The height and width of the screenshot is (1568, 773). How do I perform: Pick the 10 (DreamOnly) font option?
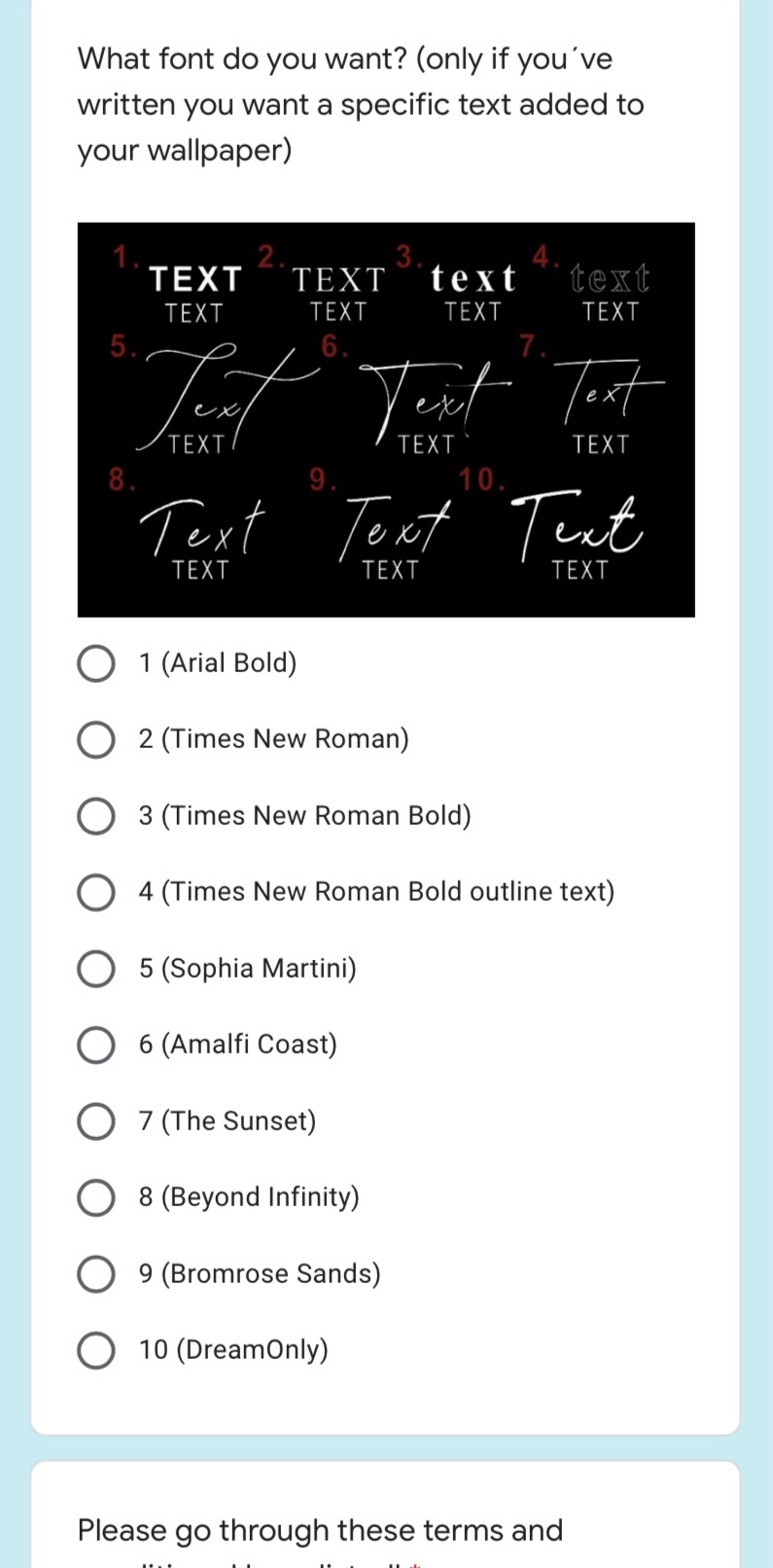click(x=96, y=1350)
